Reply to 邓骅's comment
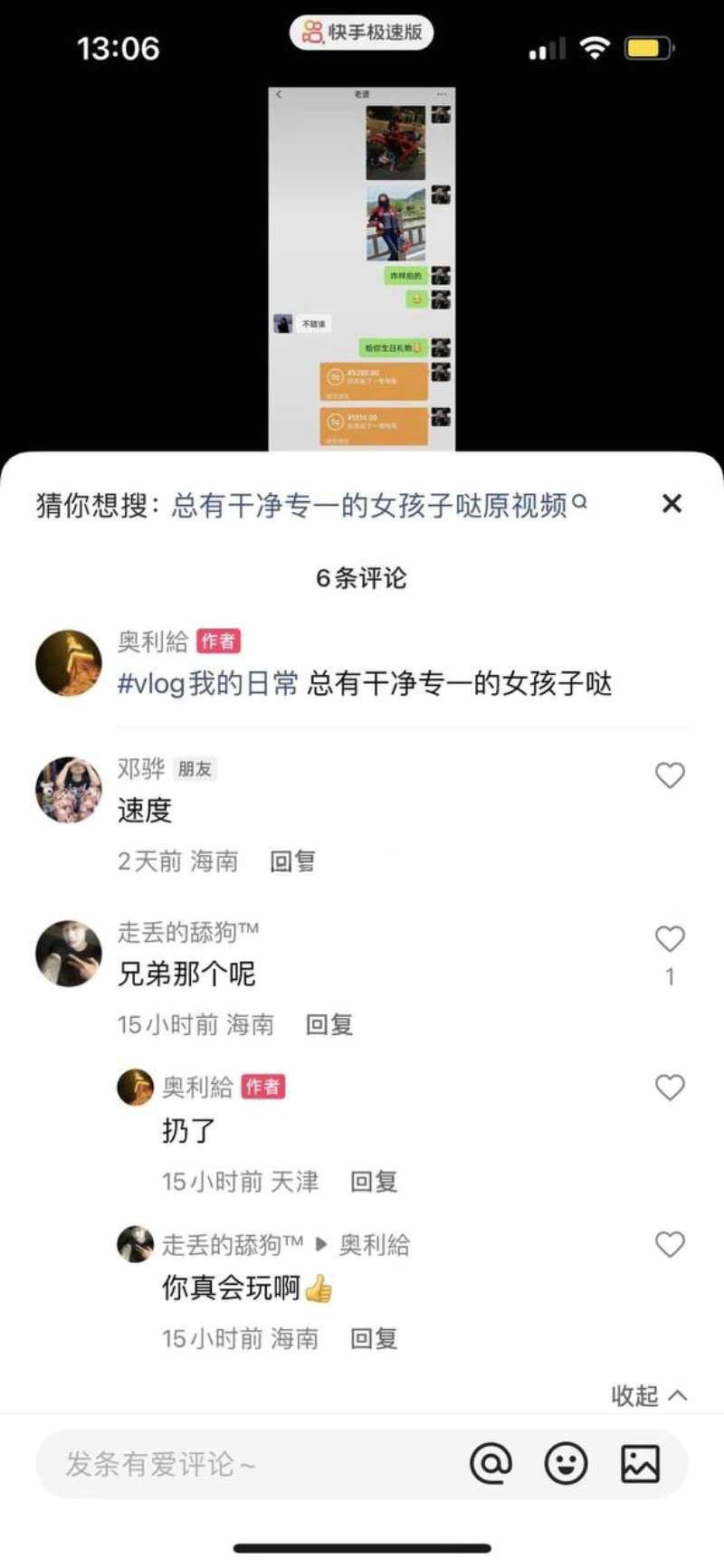Screen dimensions: 724x1568 click(292, 860)
